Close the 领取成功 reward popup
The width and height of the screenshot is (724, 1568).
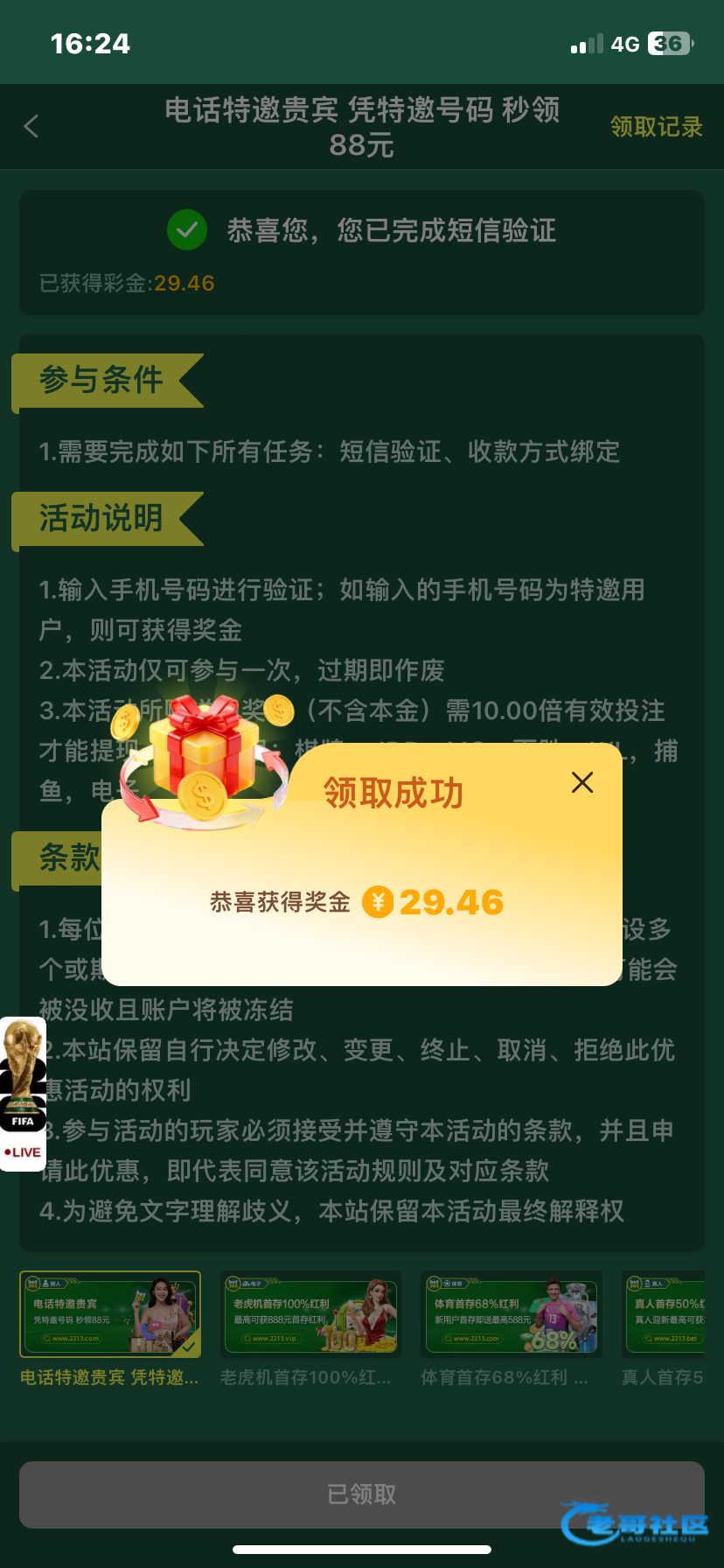tap(582, 782)
